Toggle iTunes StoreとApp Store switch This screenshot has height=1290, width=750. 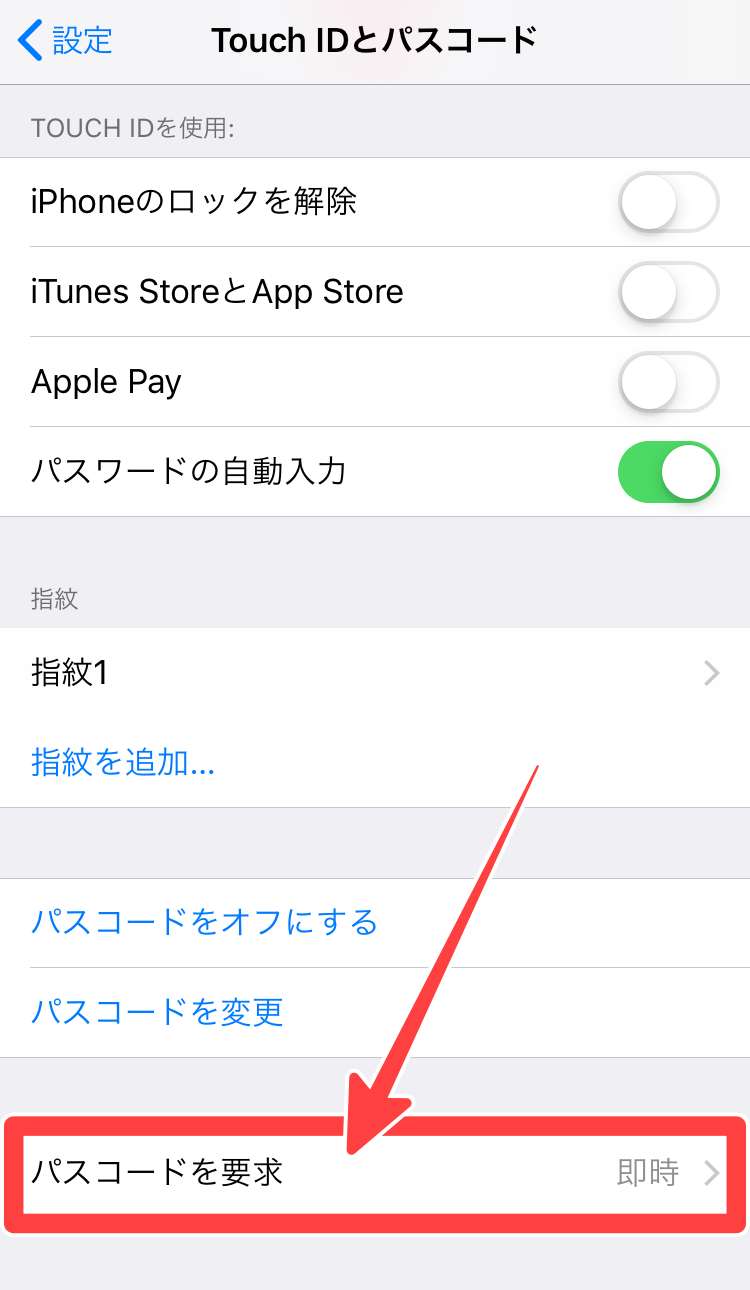(x=668, y=293)
